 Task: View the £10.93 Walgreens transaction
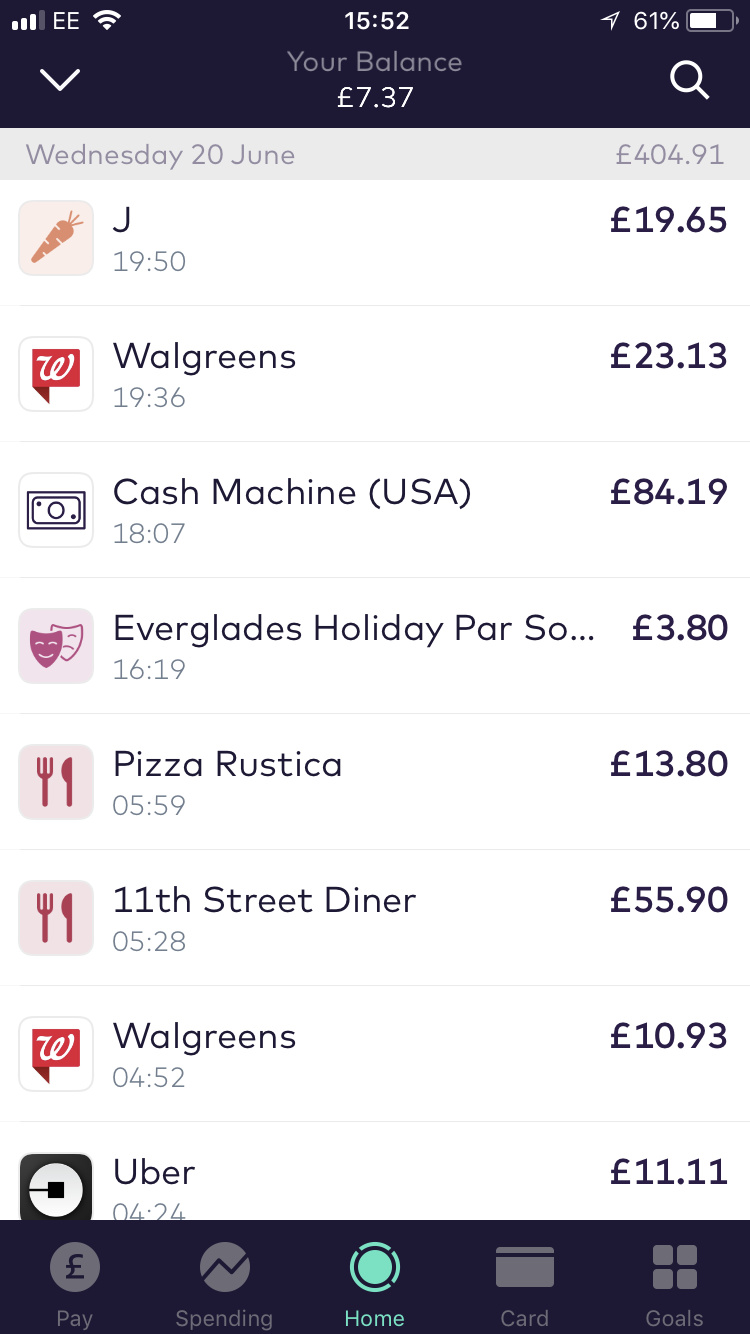[375, 1054]
